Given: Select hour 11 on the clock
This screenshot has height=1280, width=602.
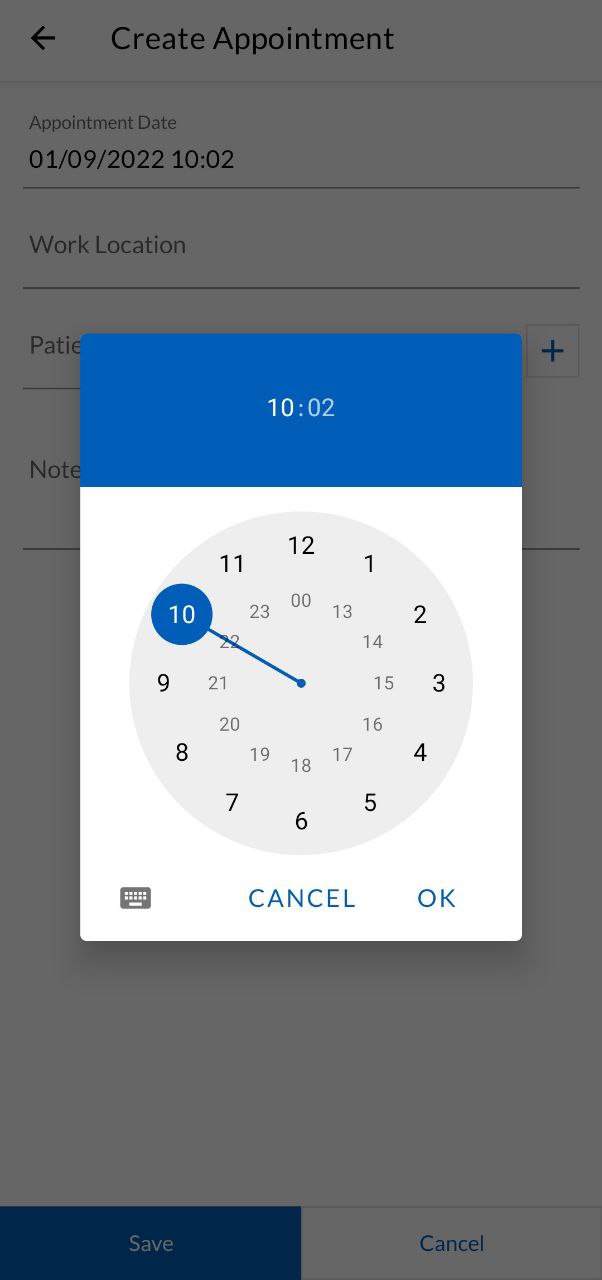Looking at the screenshot, I should (x=232, y=564).
